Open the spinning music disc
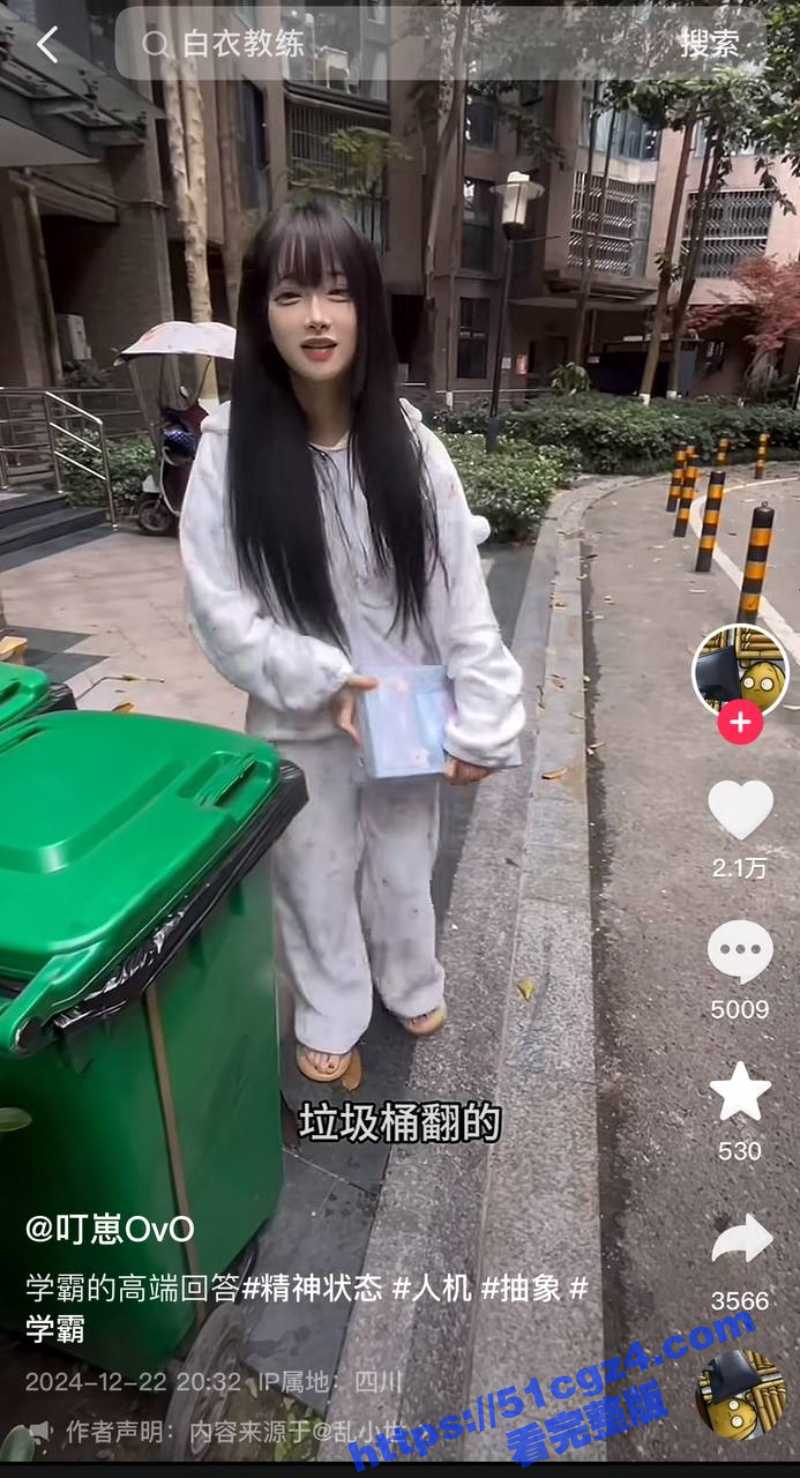 (x=740, y=1394)
